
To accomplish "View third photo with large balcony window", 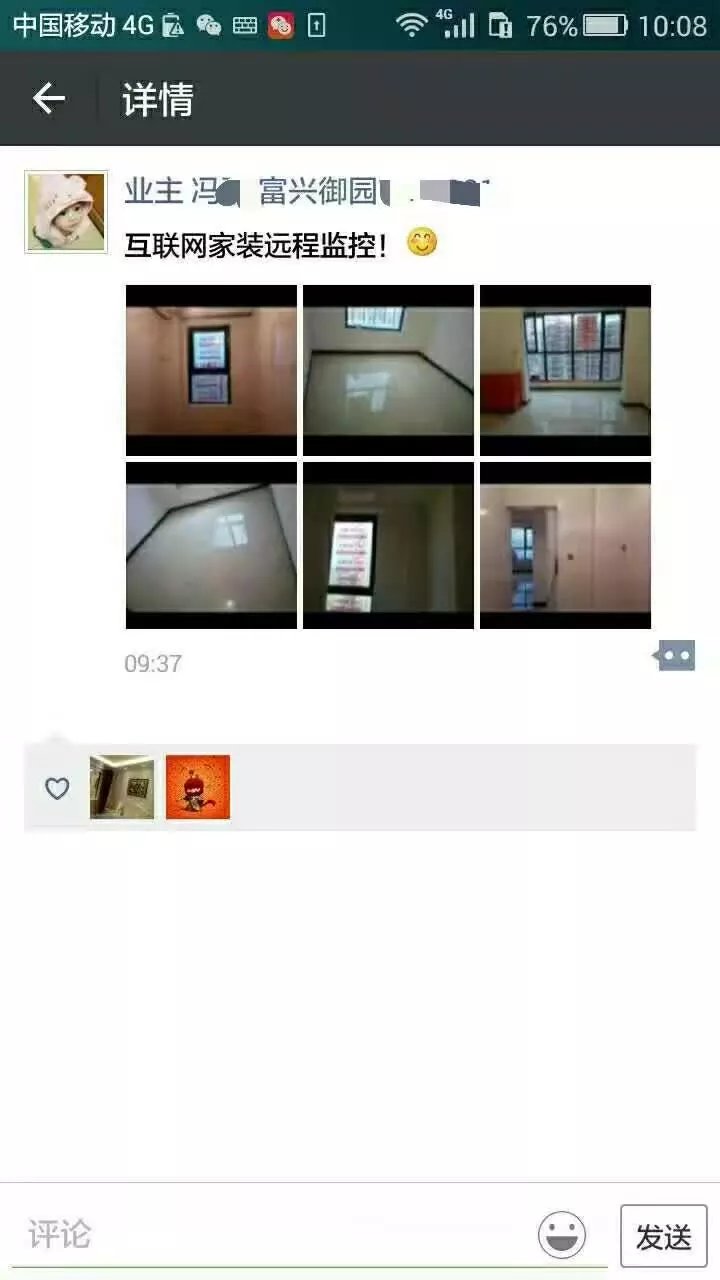I will pos(565,370).
